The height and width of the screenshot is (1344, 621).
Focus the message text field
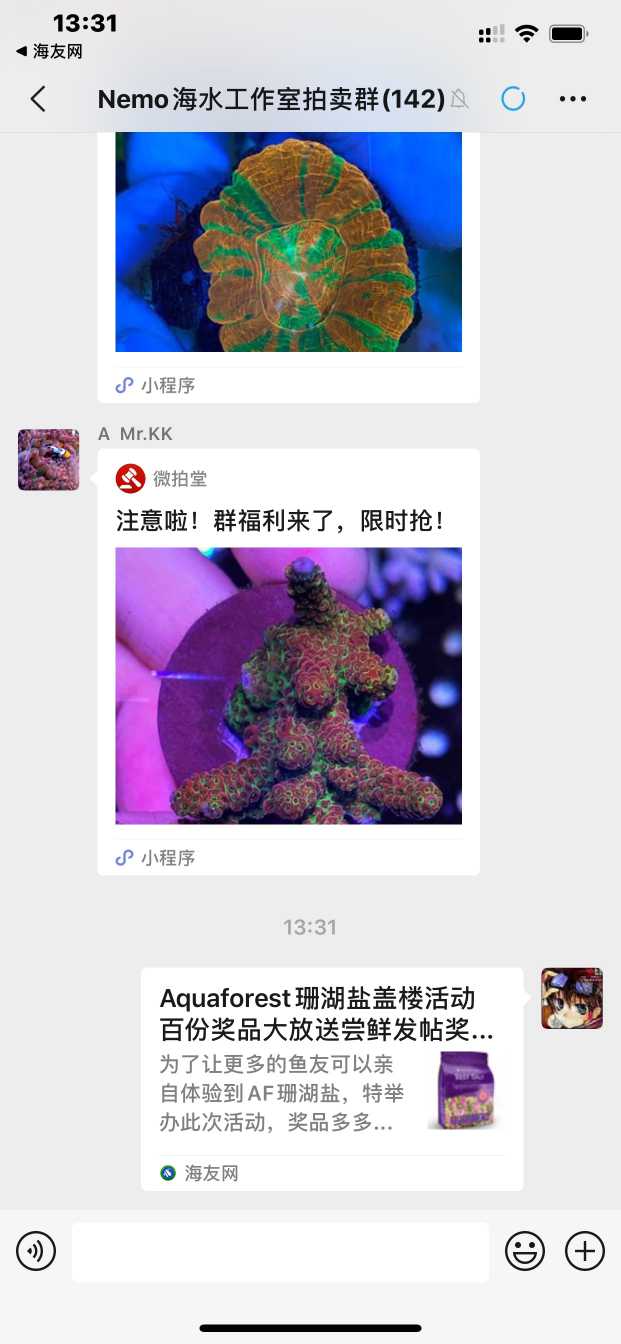(280, 1251)
